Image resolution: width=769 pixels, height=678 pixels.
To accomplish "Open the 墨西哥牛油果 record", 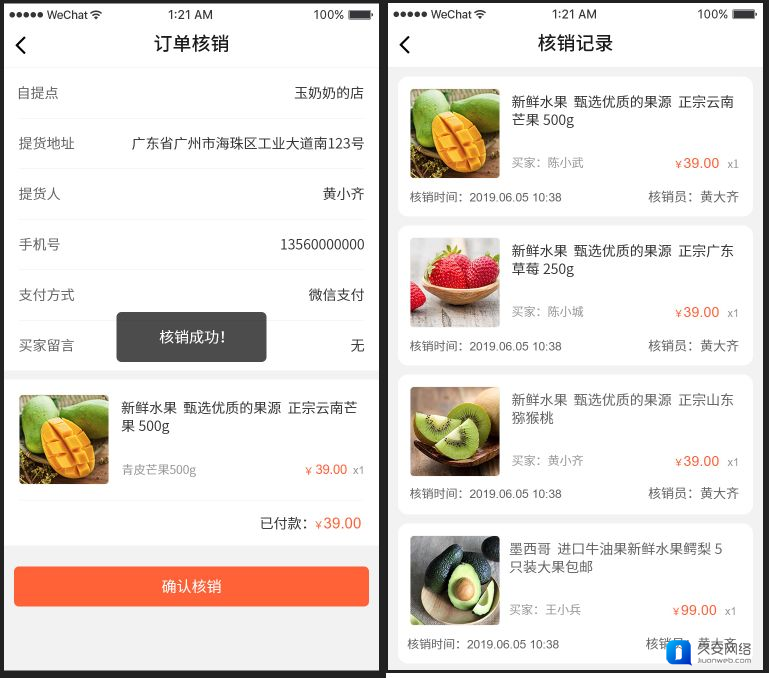I will 575,592.
